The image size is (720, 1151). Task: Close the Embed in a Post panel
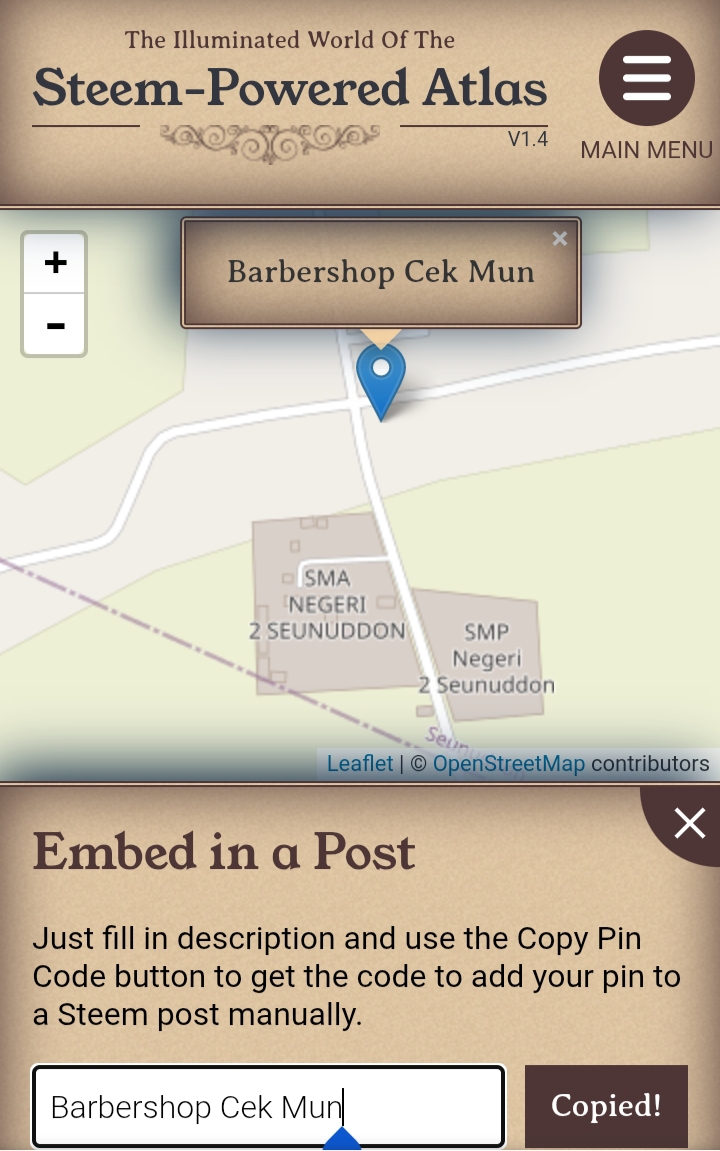point(689,823)
